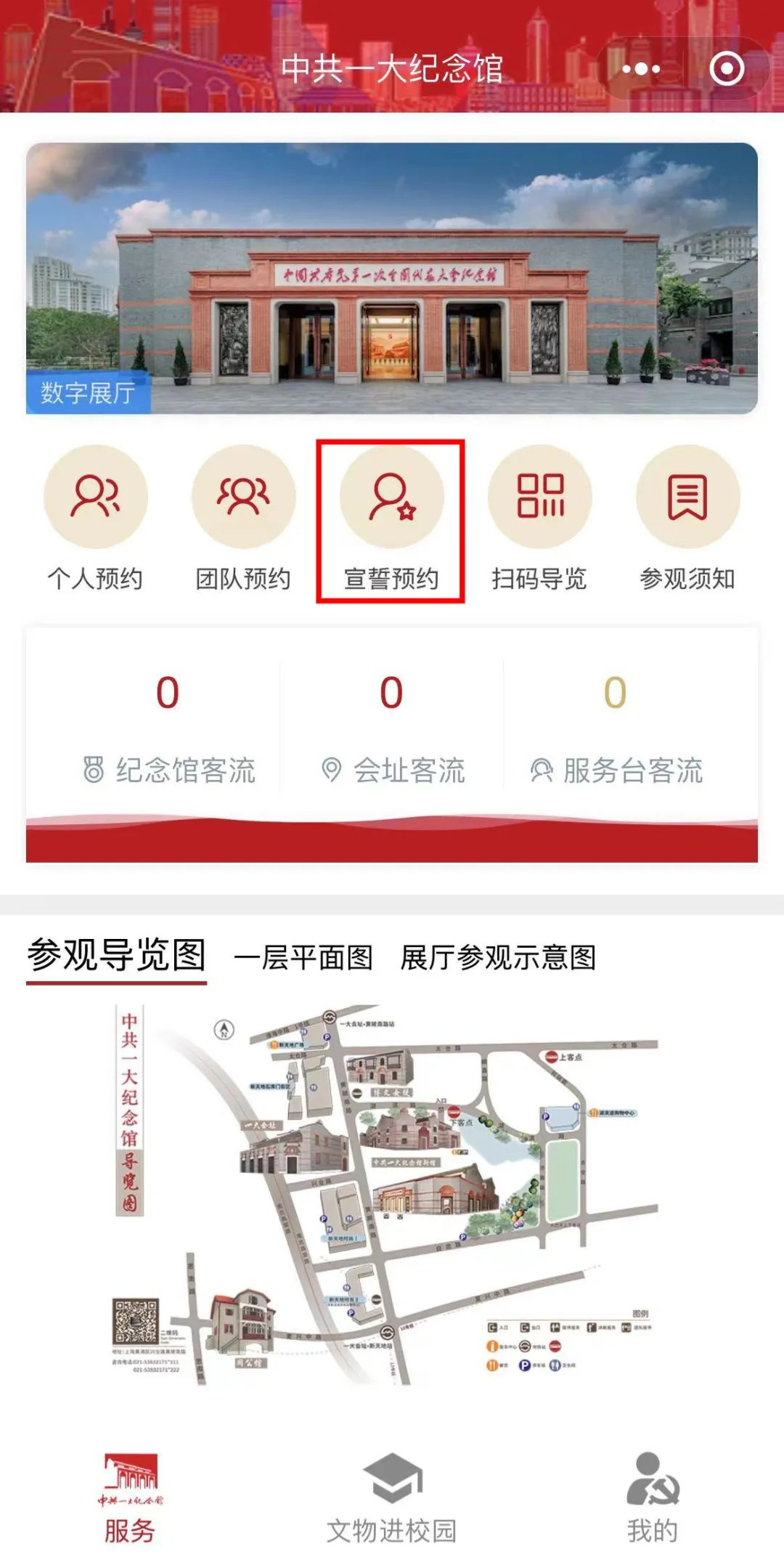
Task: Go to the 我的 tab
Action: pyautogui.click(x=653, y=1499)
